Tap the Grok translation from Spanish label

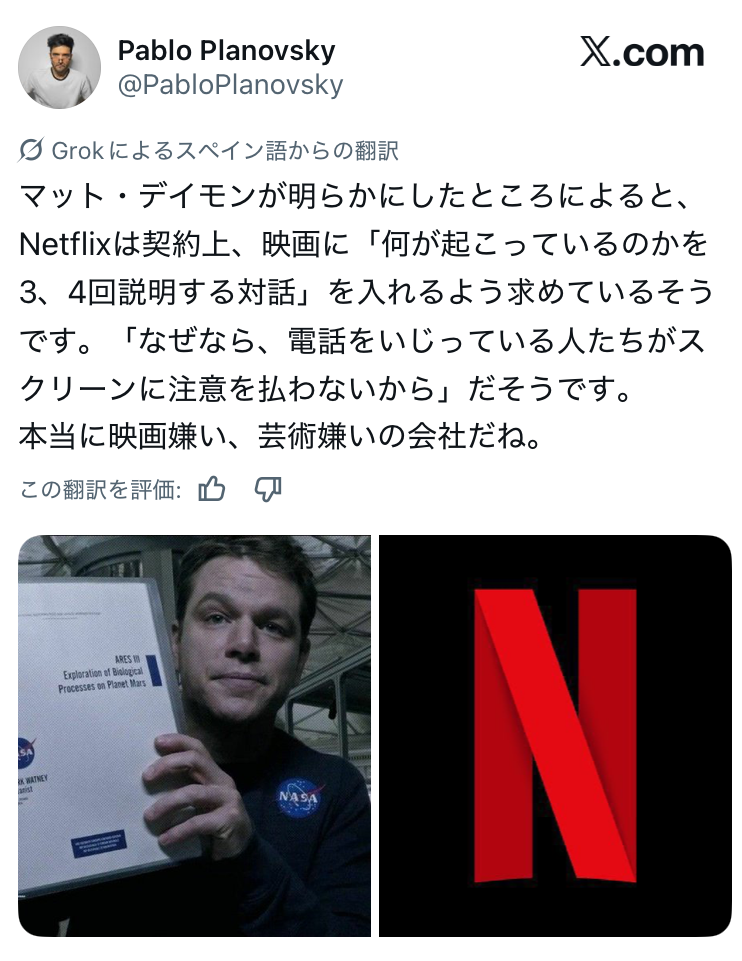(210, 151)
